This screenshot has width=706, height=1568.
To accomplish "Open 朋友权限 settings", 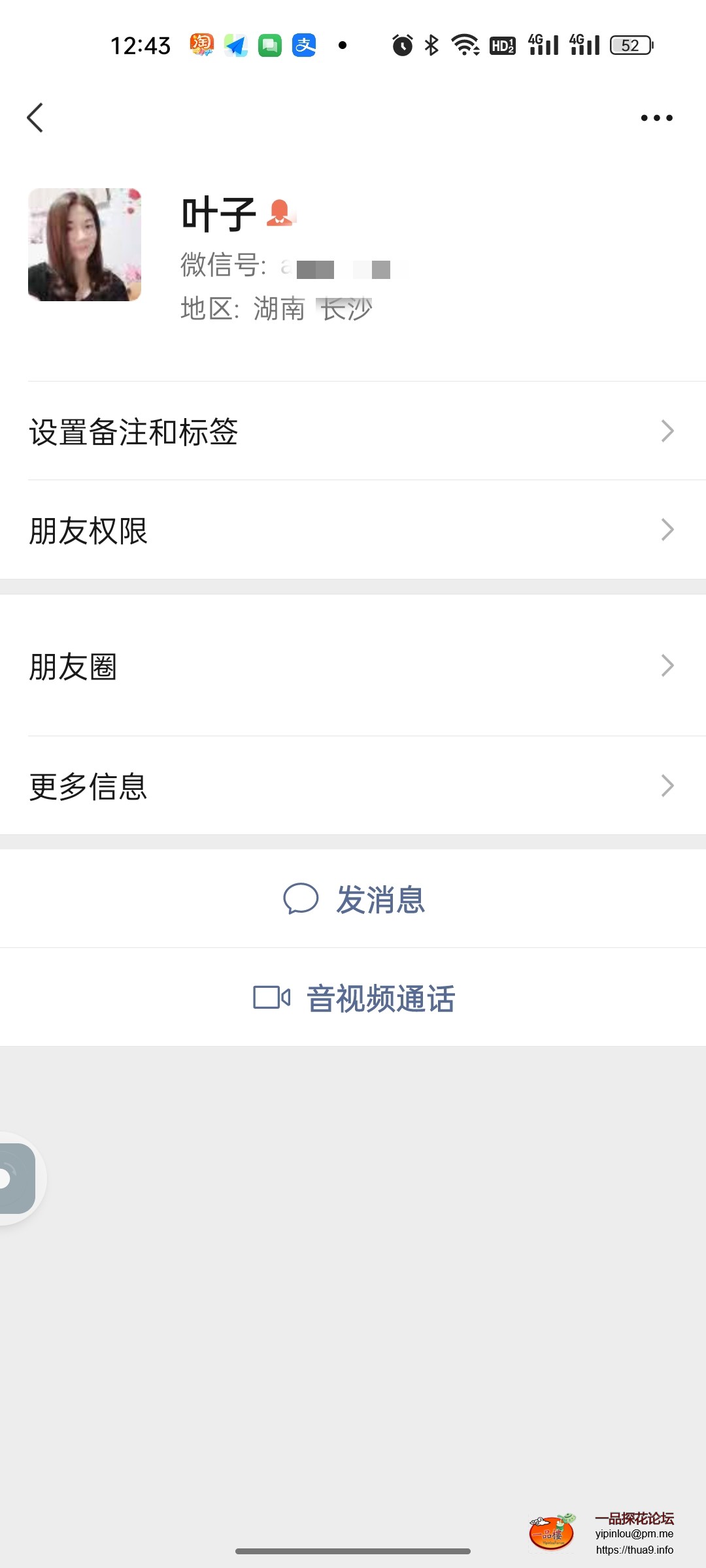I will click(353, 530).
